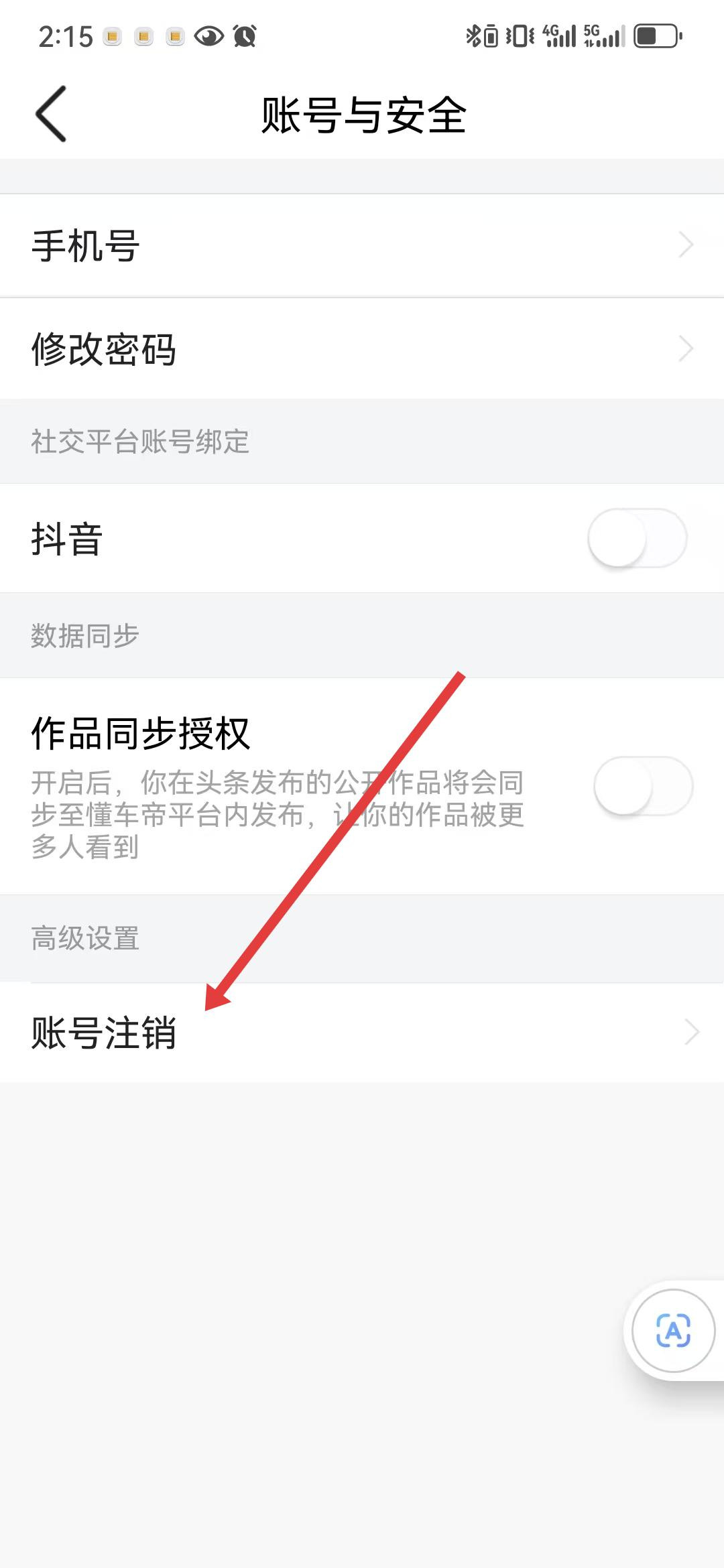724x1568 pixels.
Task: Select the 手机号 settings entry
Action: point(86,245)
